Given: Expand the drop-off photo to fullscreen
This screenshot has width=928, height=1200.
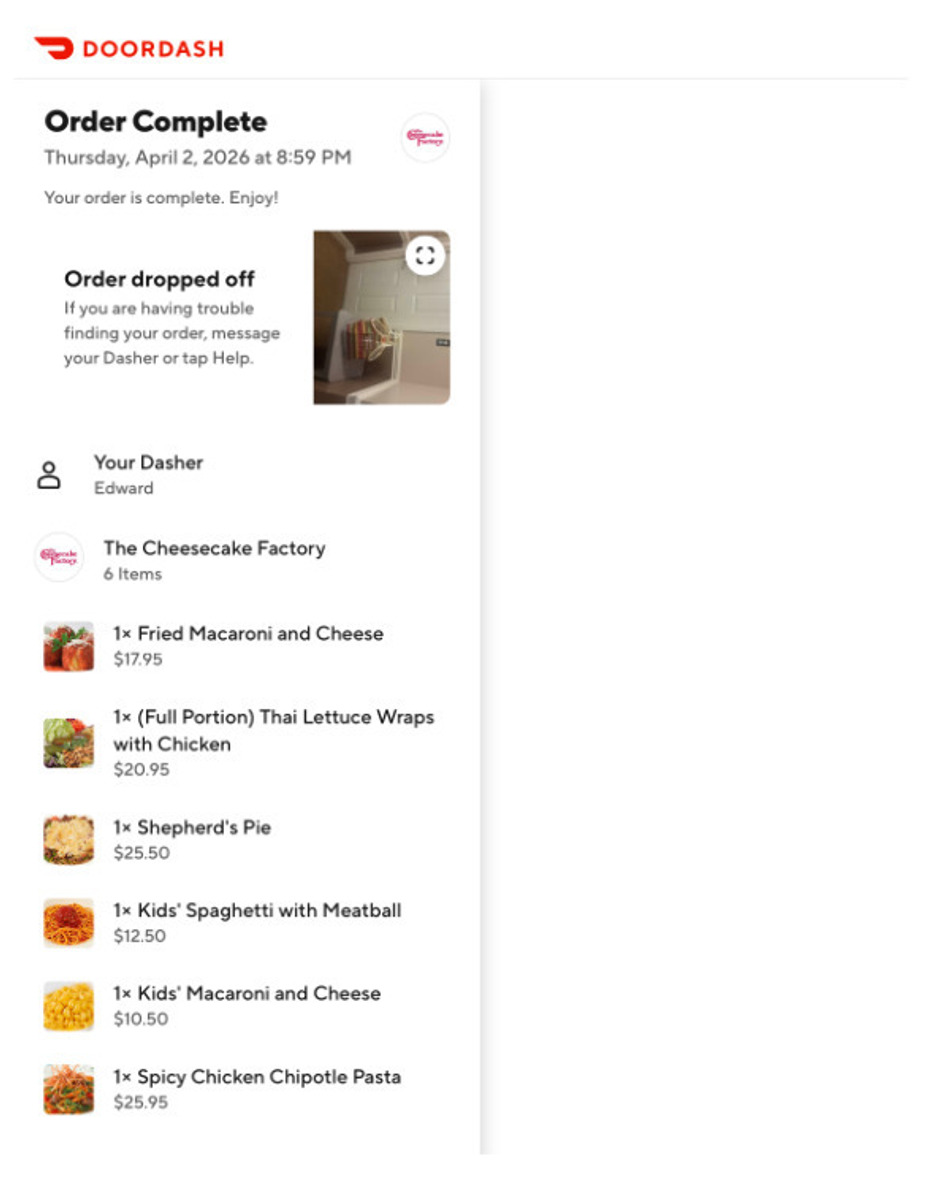Looking at the screenshot, I should 425,254.
